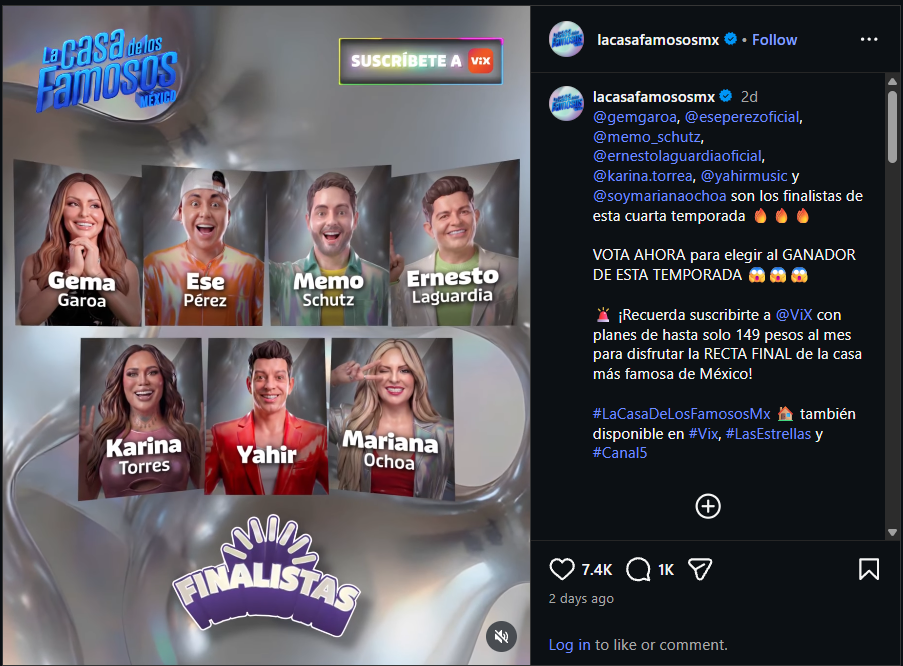Image resolution: width=903 pixels, height=666 pixels.
Task: Tap the Log in link
Action: pos(569,645)
